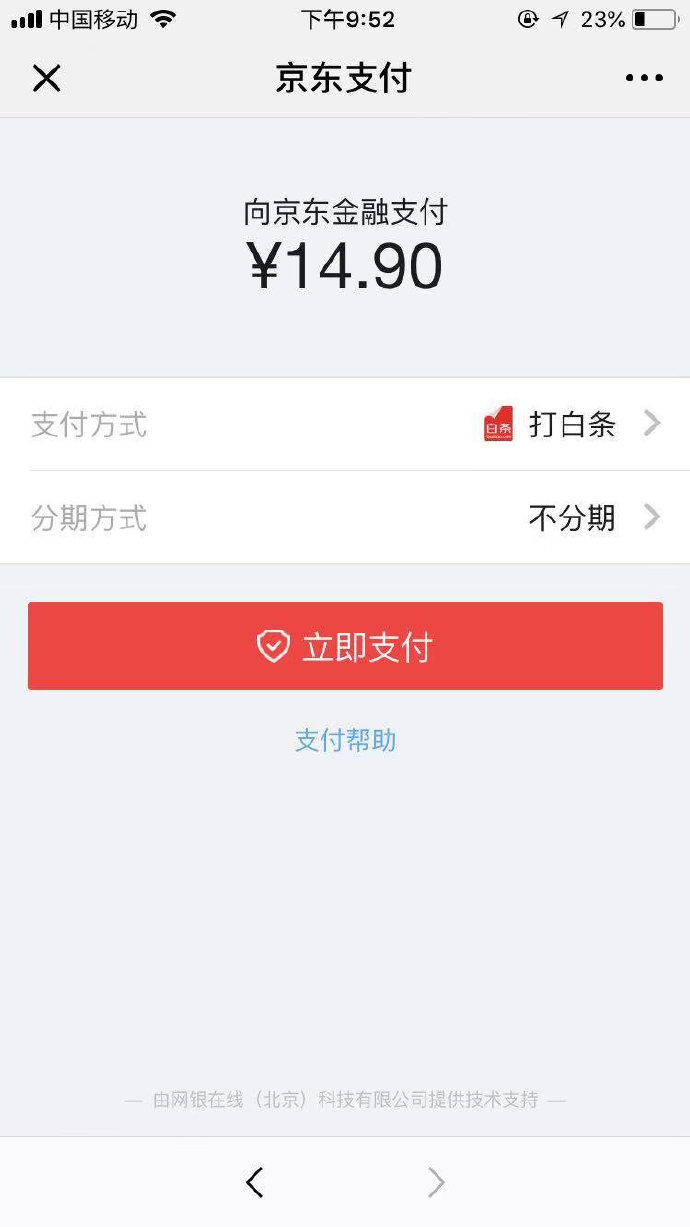690x1227 pixels.
Task: Open the three-dot more menu
Action: coord(644,78)
